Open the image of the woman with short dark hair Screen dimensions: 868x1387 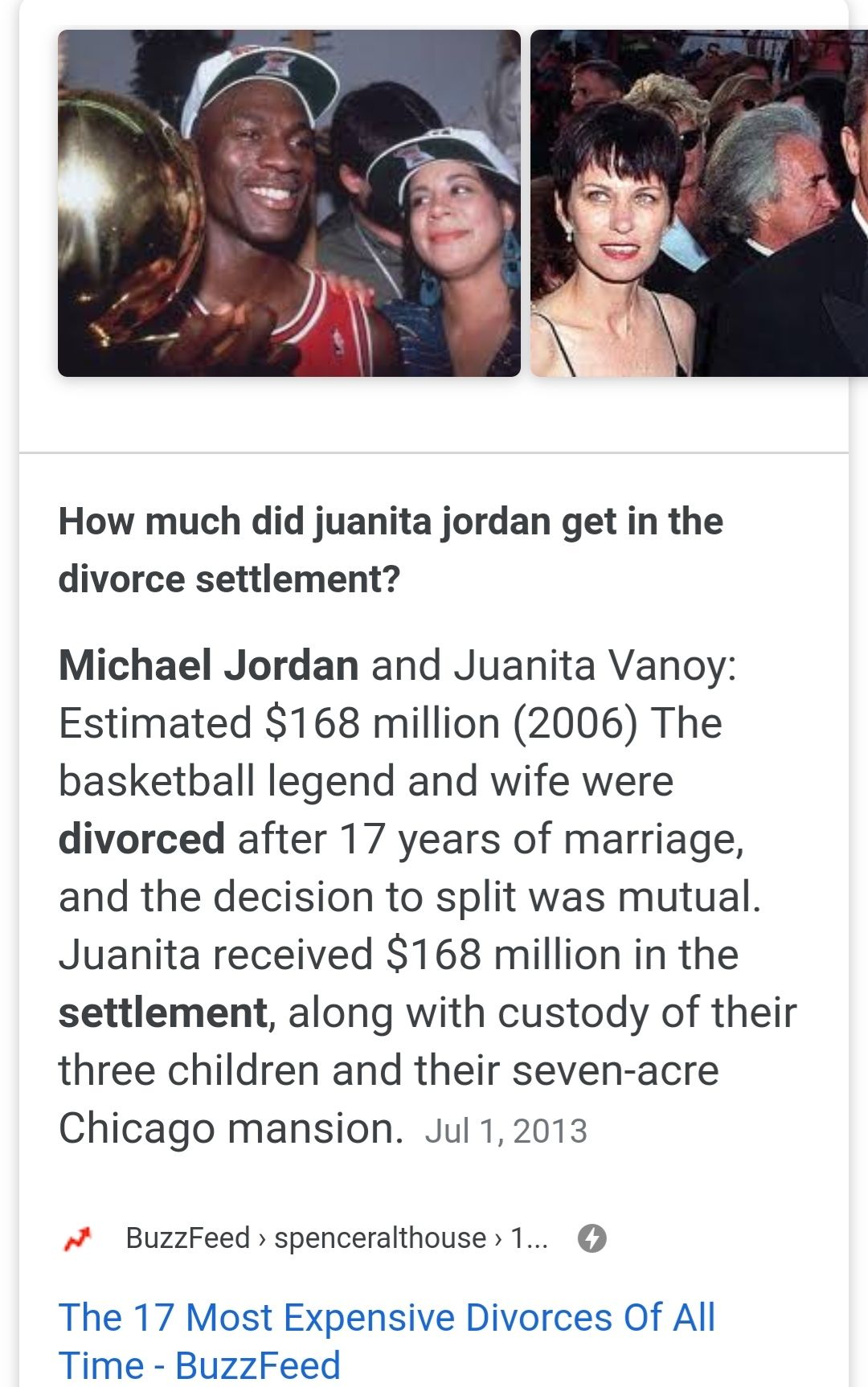(698, 203)
